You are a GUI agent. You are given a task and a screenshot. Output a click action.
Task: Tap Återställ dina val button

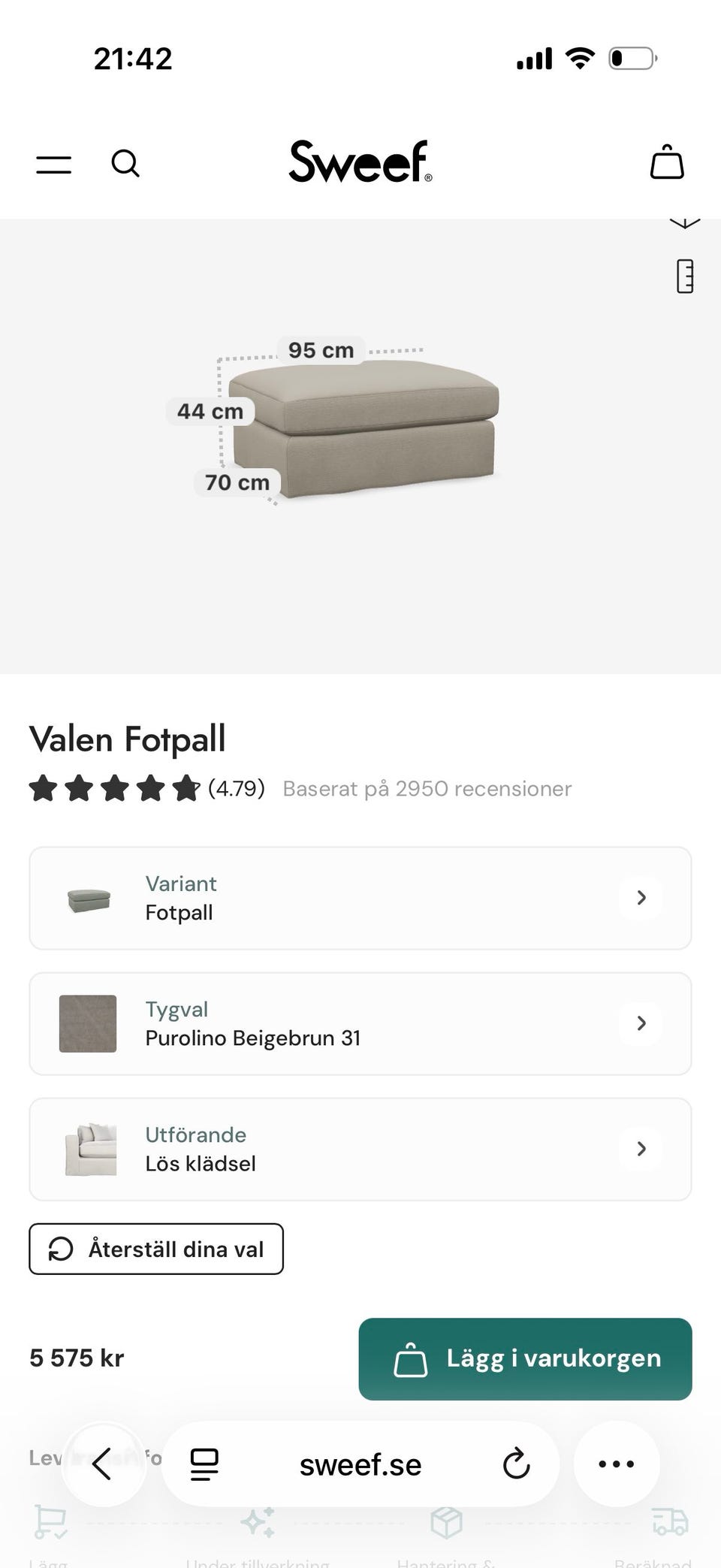pos(156,1249)
